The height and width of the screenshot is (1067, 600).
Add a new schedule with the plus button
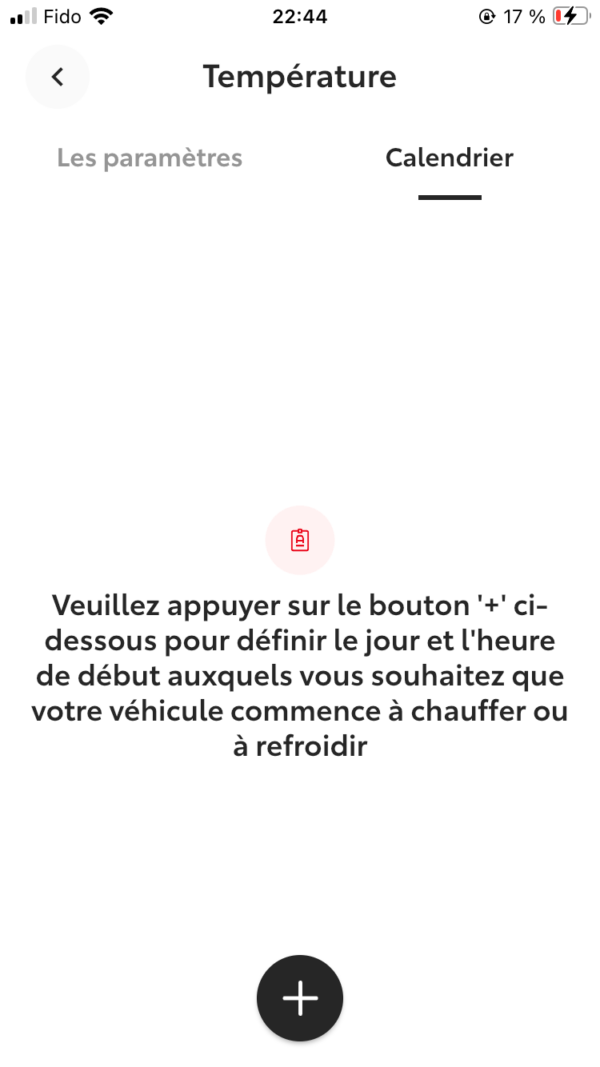pos(300,998)
